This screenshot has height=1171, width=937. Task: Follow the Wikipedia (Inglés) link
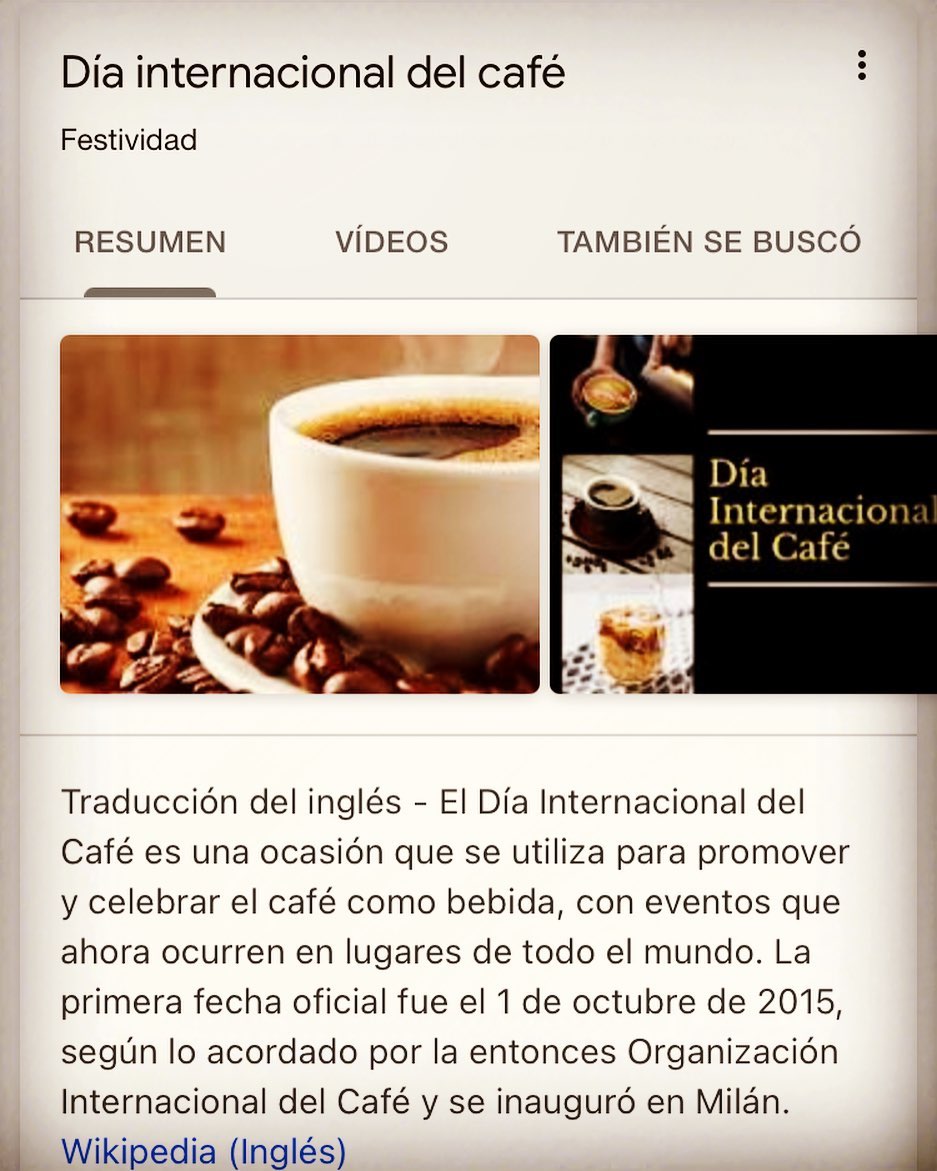[x=203, y=1151]
